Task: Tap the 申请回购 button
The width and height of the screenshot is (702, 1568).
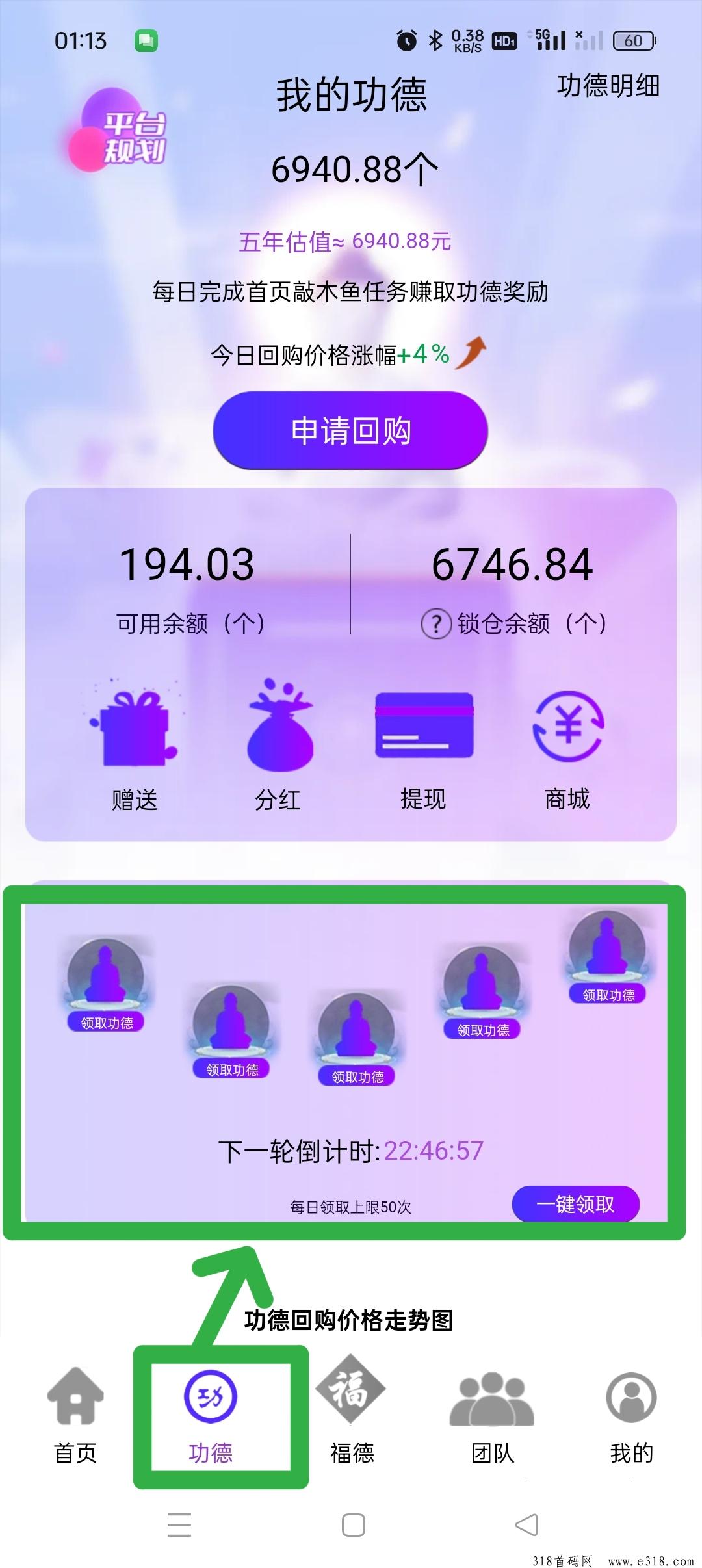Action: coord(350,430)
